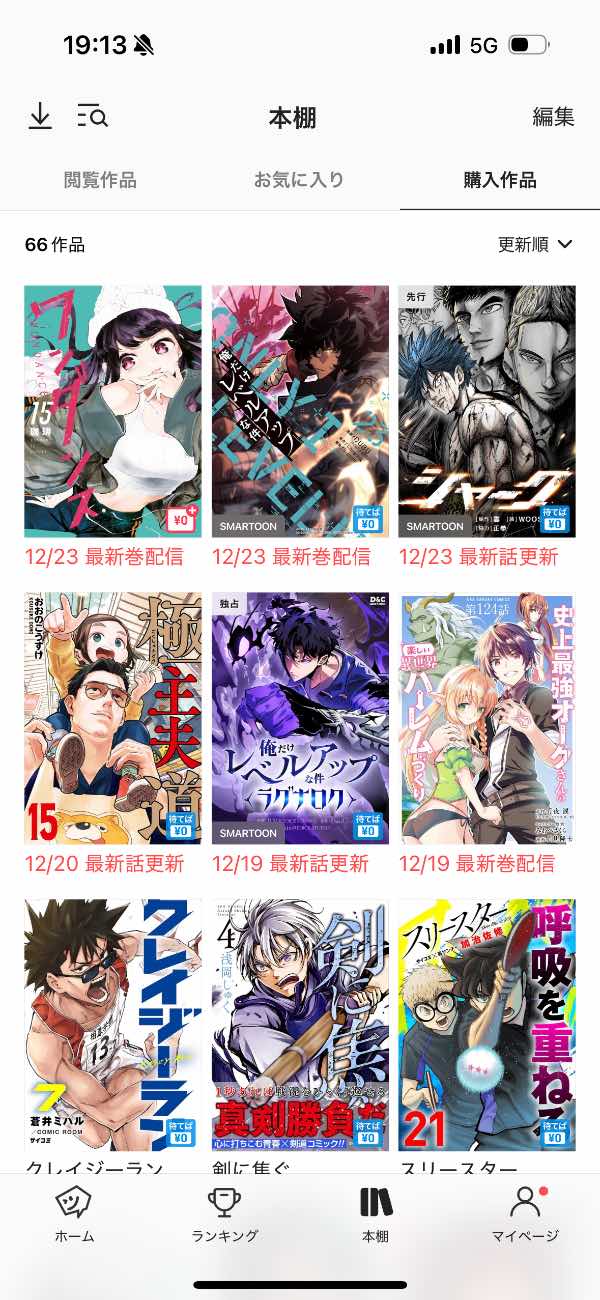Open the マイページ tab
Viewport: 600px width, 1300px height.
pos(525,1214)
